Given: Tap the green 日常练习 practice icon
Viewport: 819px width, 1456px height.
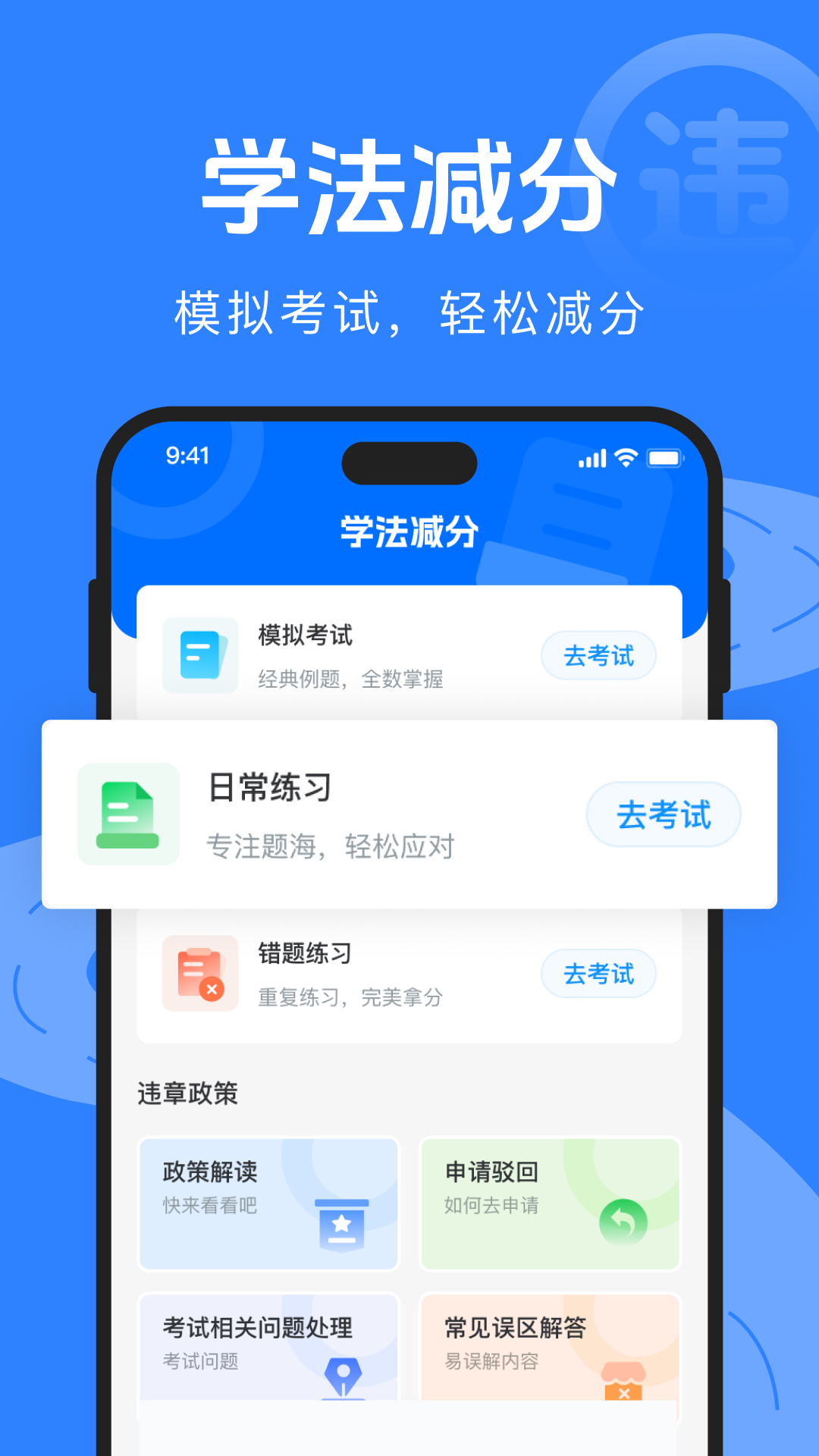Looking at the screenshot, I should click(127, 813).
